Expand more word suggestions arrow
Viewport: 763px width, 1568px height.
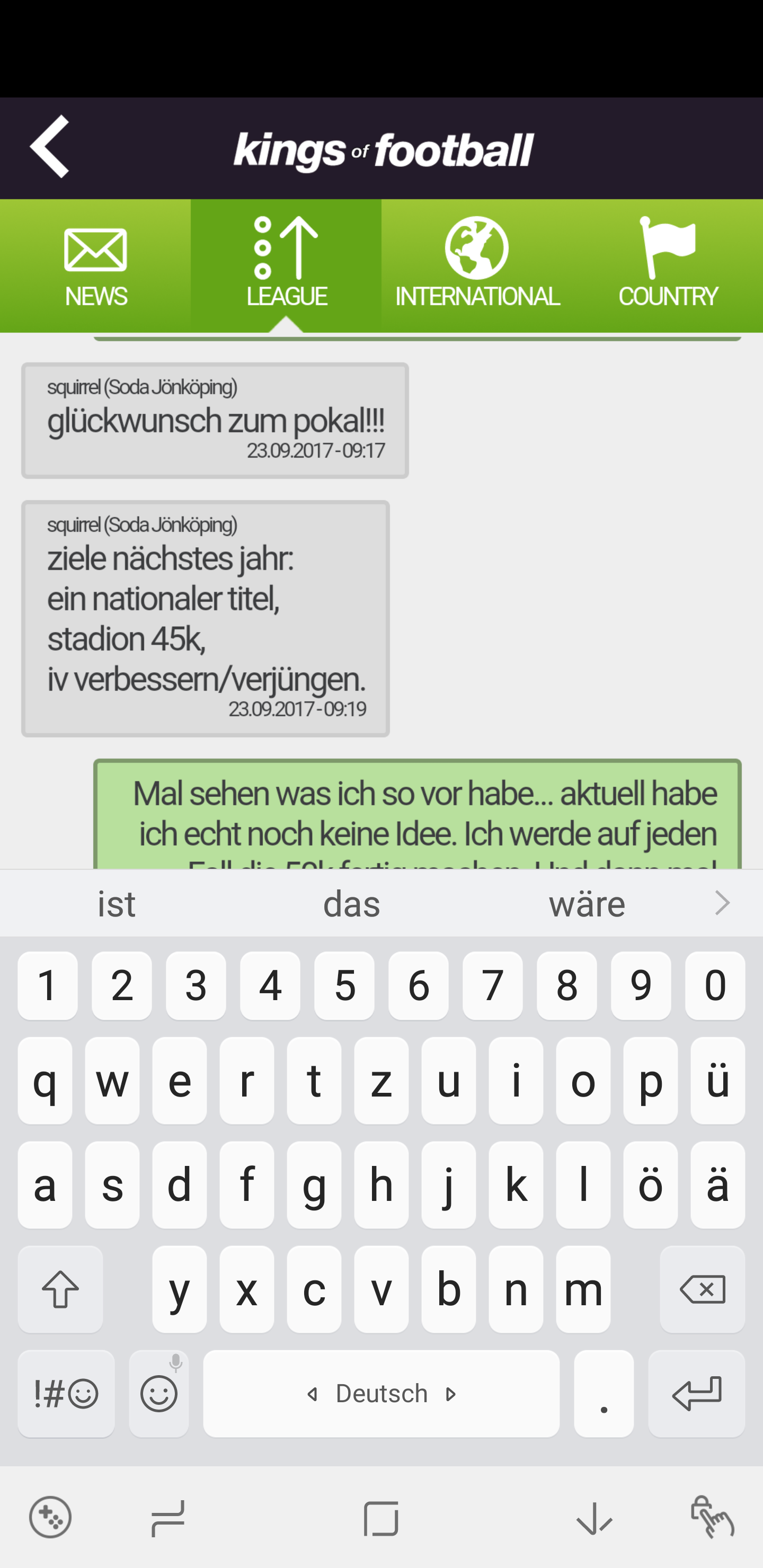coord(722,903)
